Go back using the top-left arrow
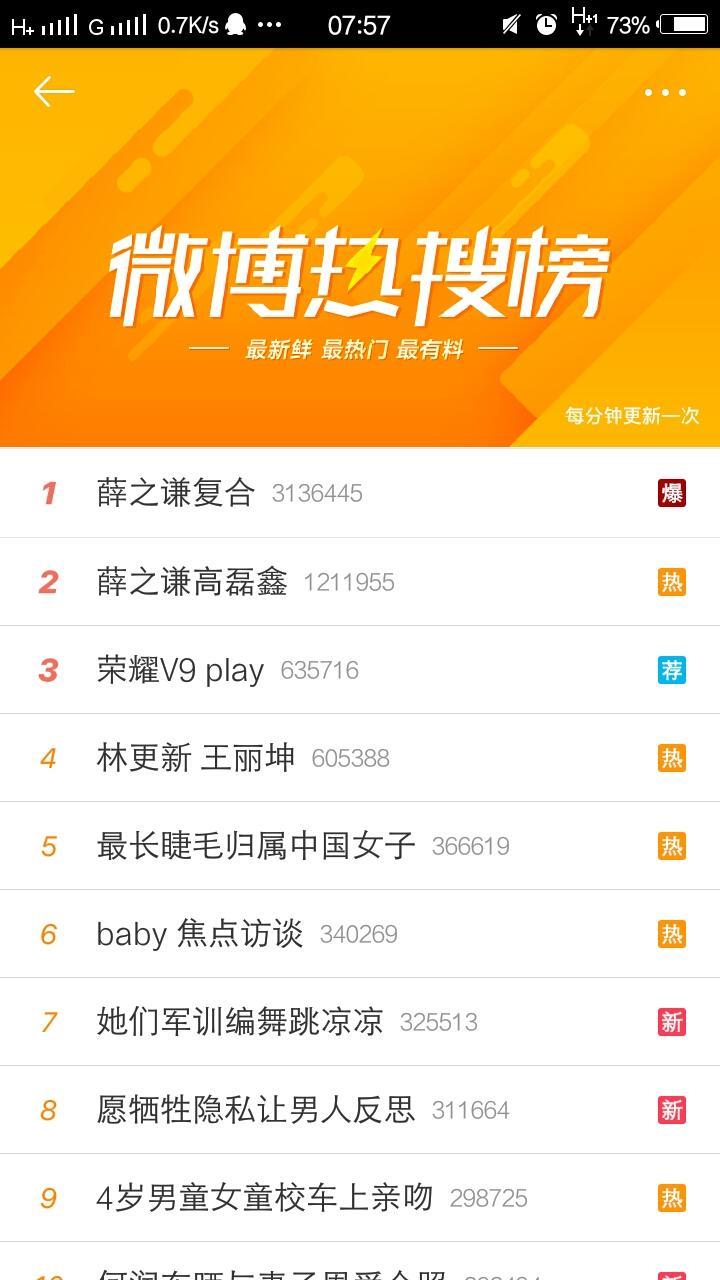The image size is (720, 1280). pyautogui.click(x=54, y=92)
